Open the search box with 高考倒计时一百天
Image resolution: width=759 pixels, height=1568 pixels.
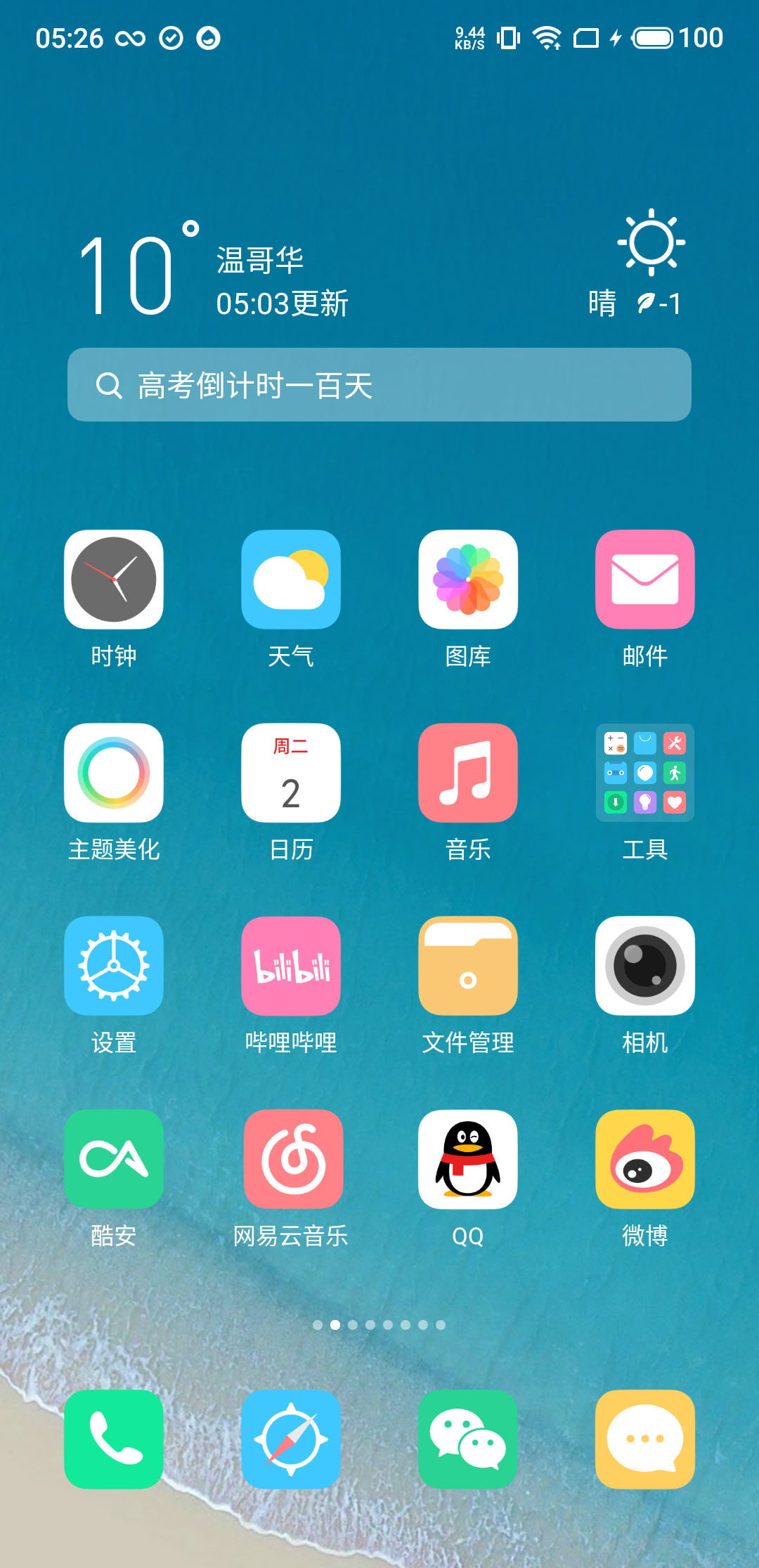[x=379, y=385]
